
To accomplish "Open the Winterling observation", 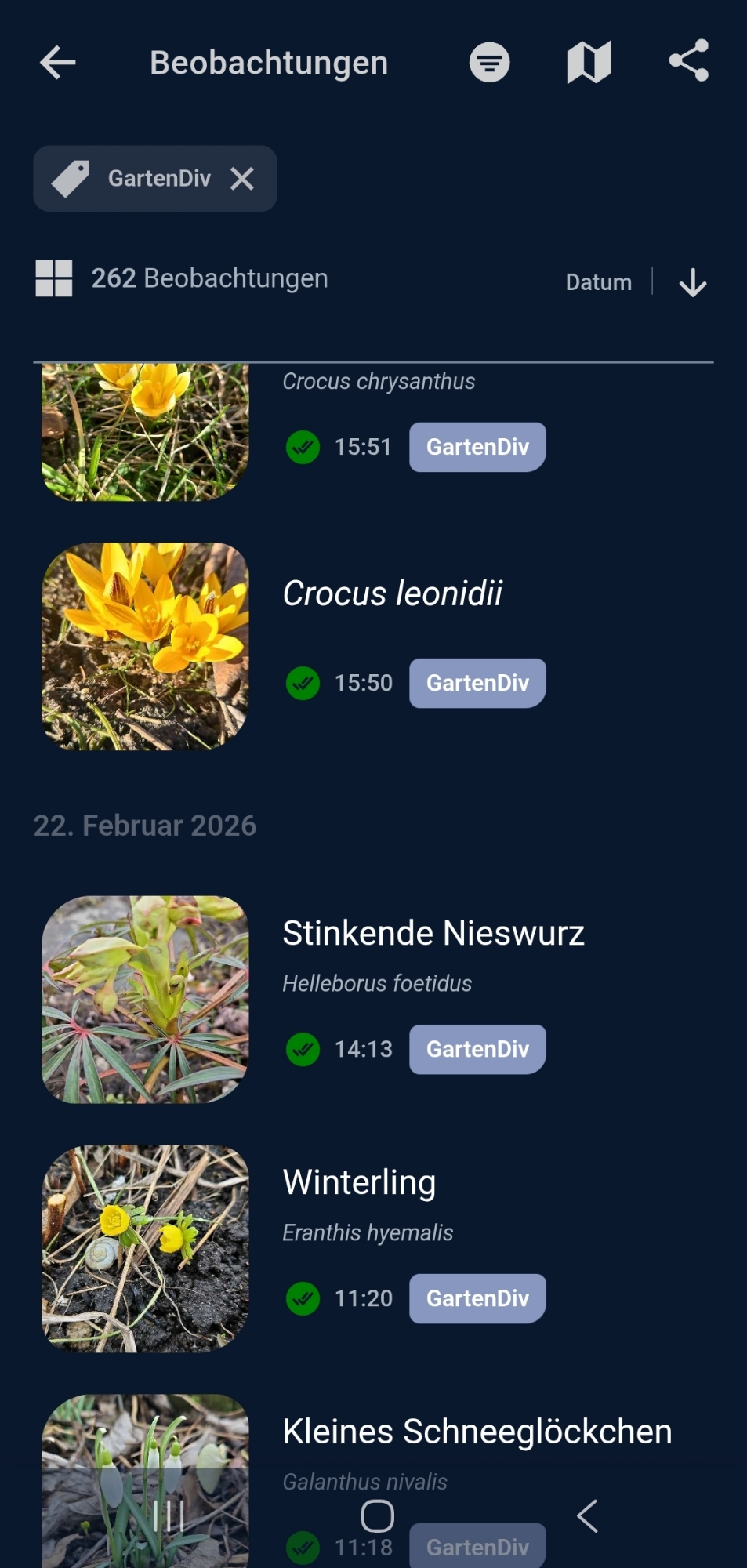I will click(359, 1183).
